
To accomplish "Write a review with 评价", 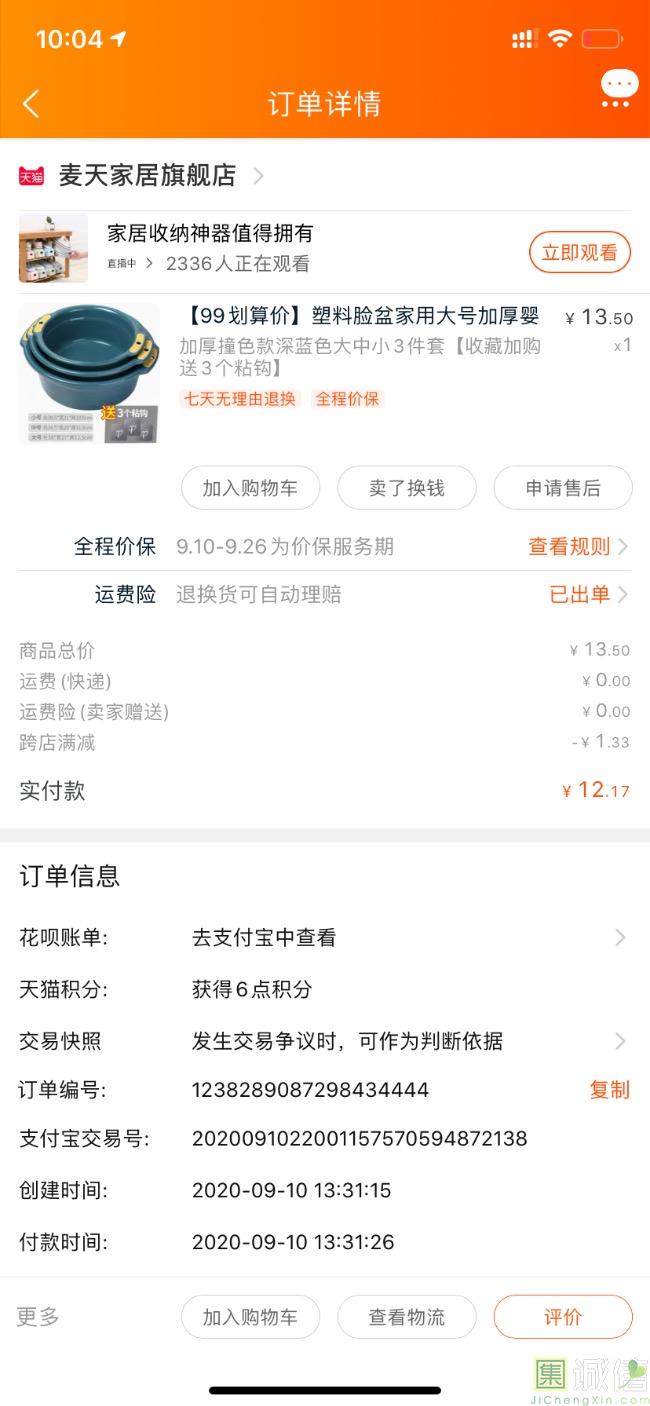I will (563, 1317).
